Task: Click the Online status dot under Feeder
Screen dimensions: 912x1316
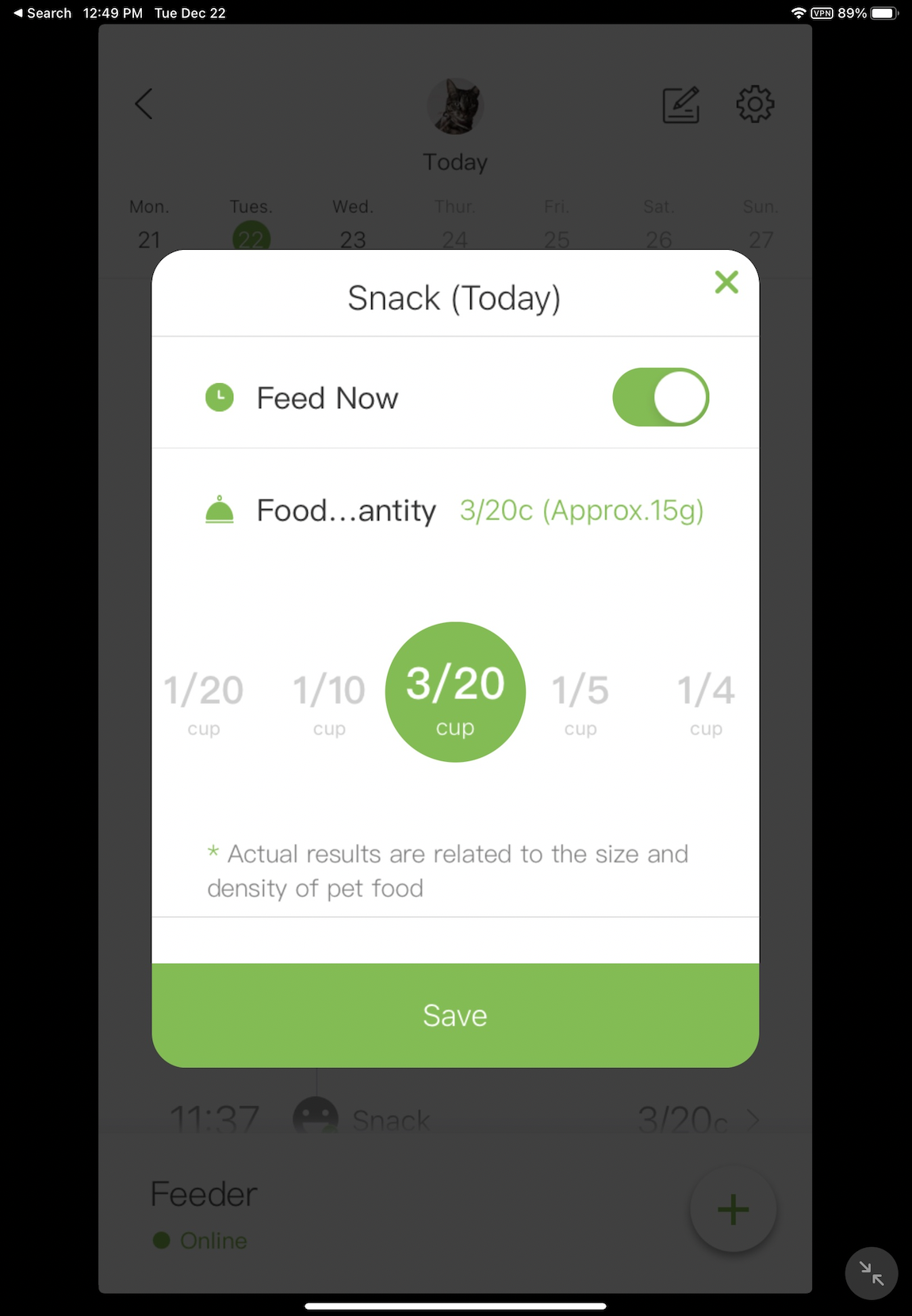Action: coord(163,1240)
